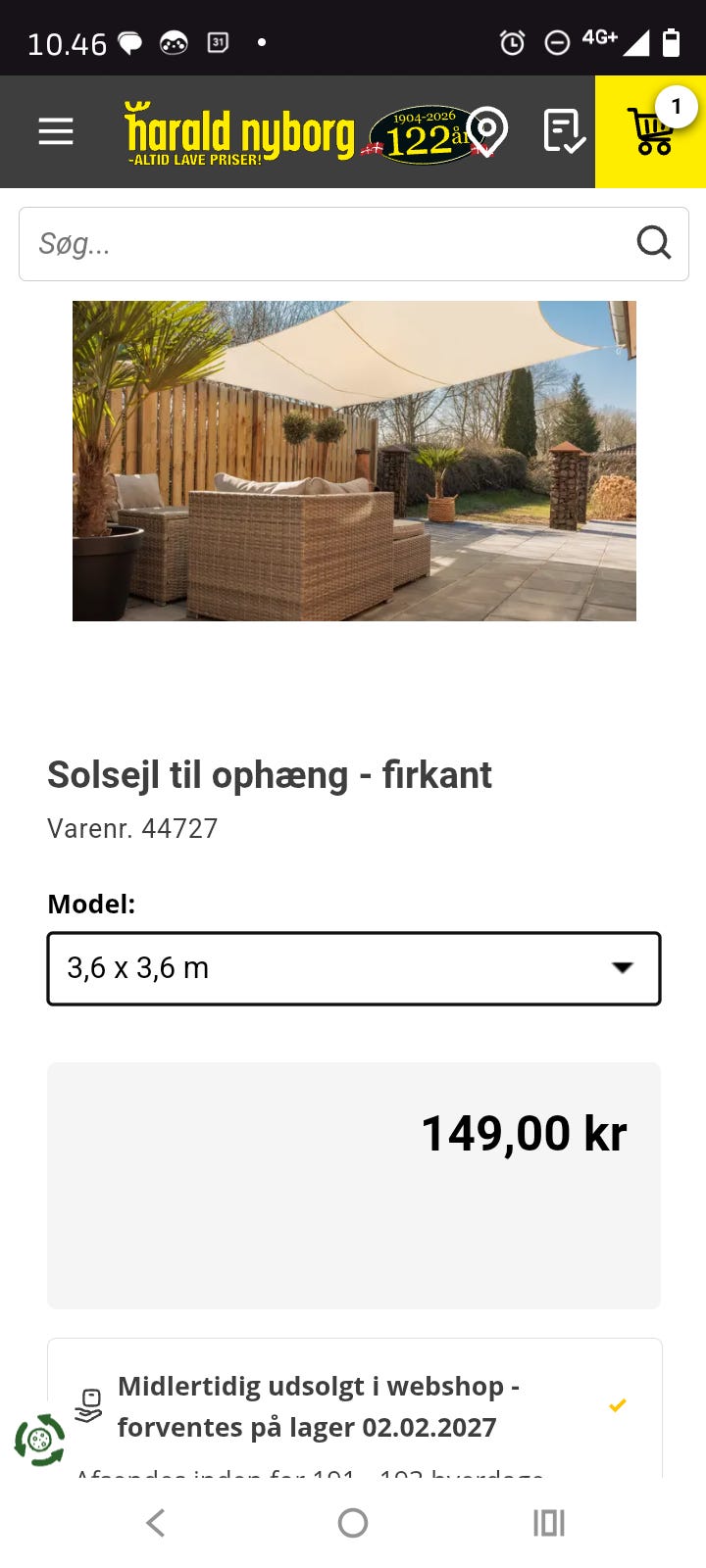This screenshot has height=1568, width=706.
Task: Go back with the system back button
Action: [156, 1523]
